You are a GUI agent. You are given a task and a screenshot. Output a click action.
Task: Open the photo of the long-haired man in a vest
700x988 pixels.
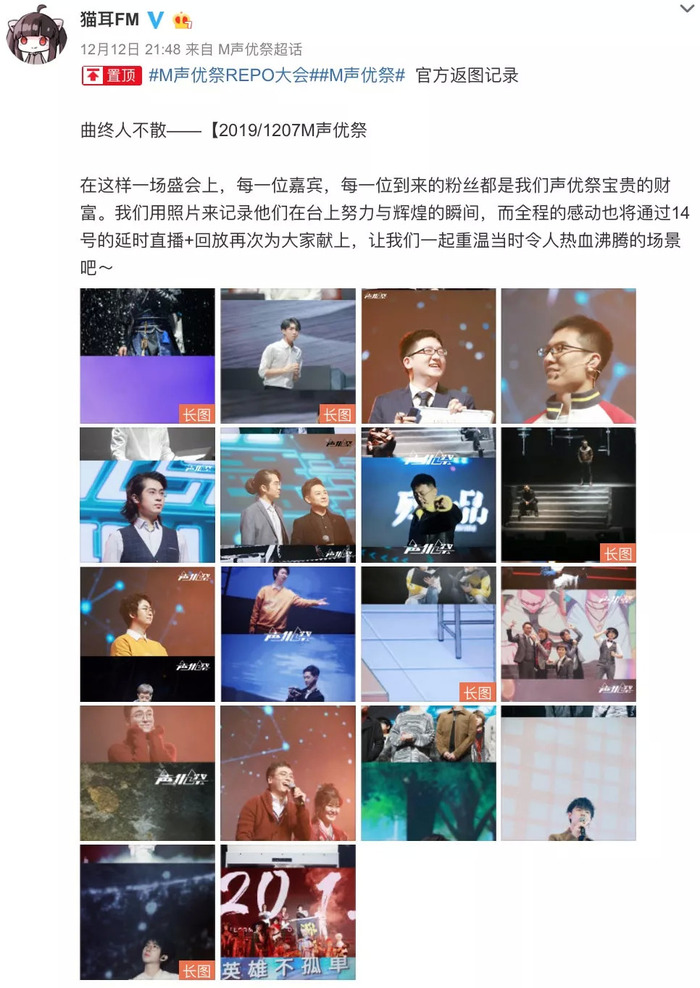(x=148, y=495)
